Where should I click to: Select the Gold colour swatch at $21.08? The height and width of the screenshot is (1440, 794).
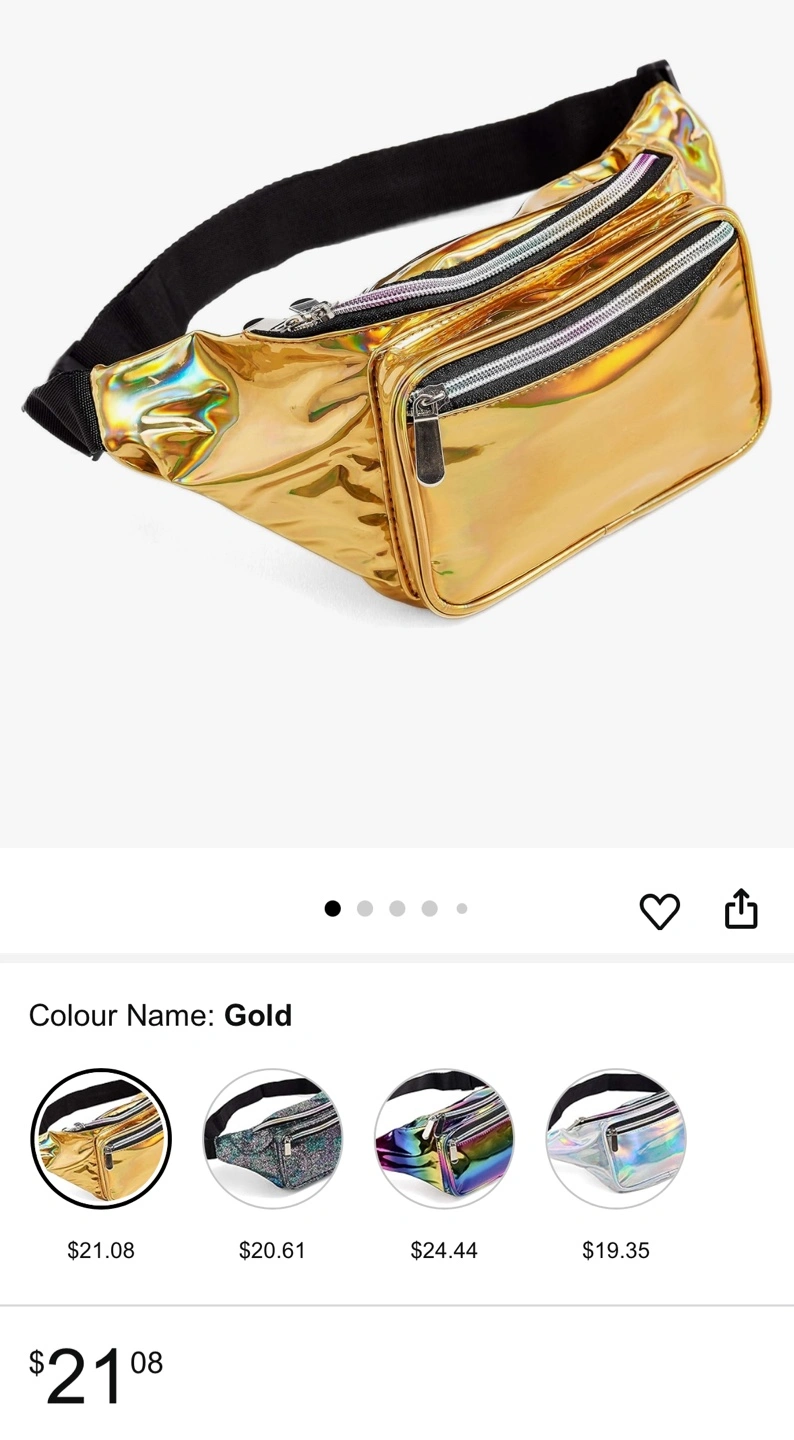(x=101, y=1139)
